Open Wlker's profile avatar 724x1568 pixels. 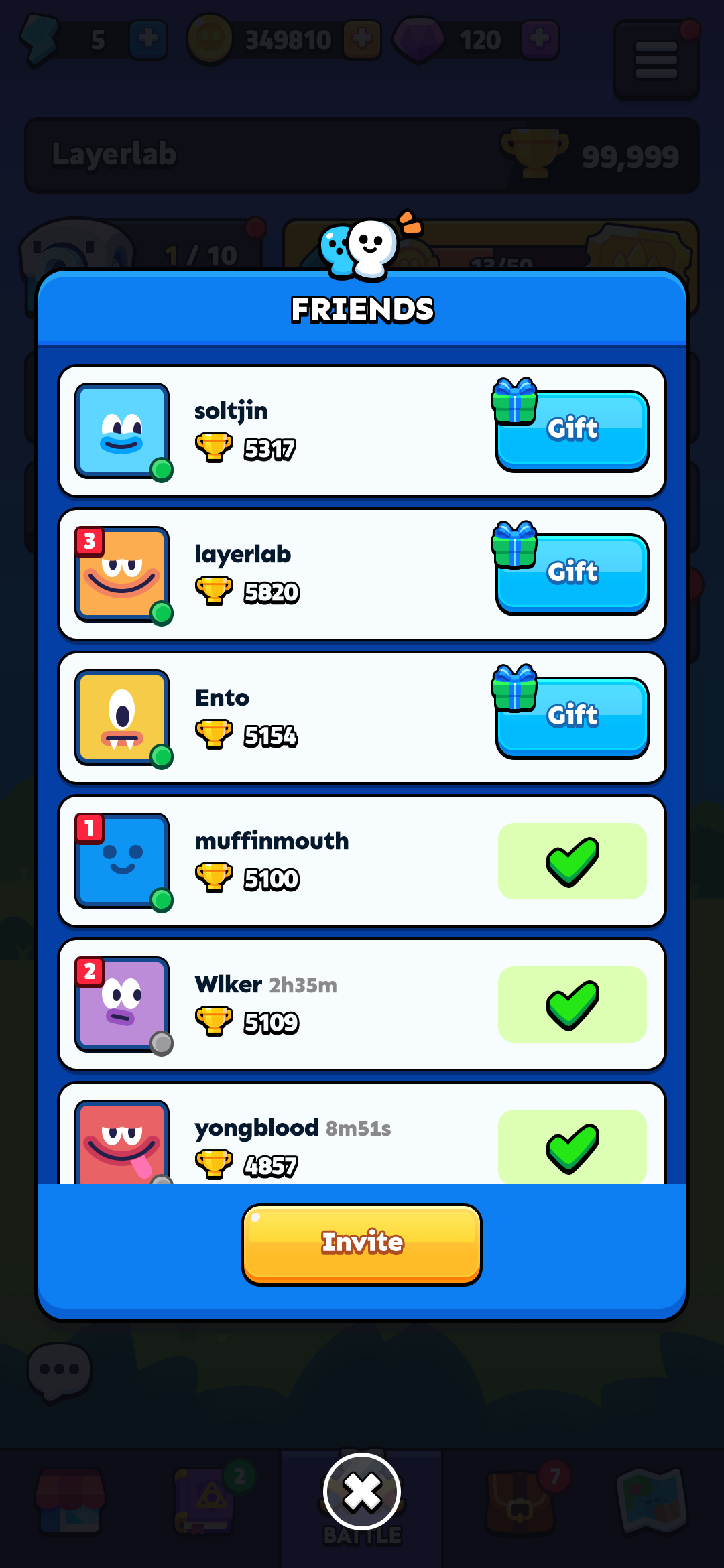pos(122,1004)
